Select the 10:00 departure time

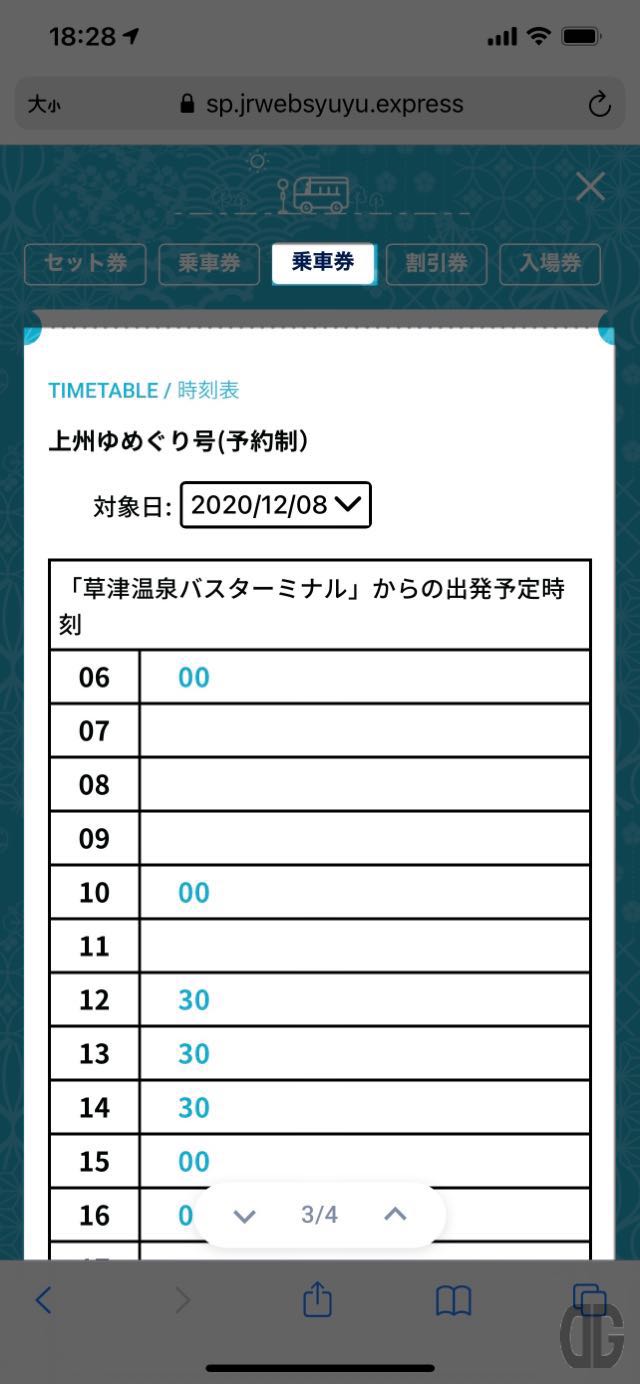point(194,893)
